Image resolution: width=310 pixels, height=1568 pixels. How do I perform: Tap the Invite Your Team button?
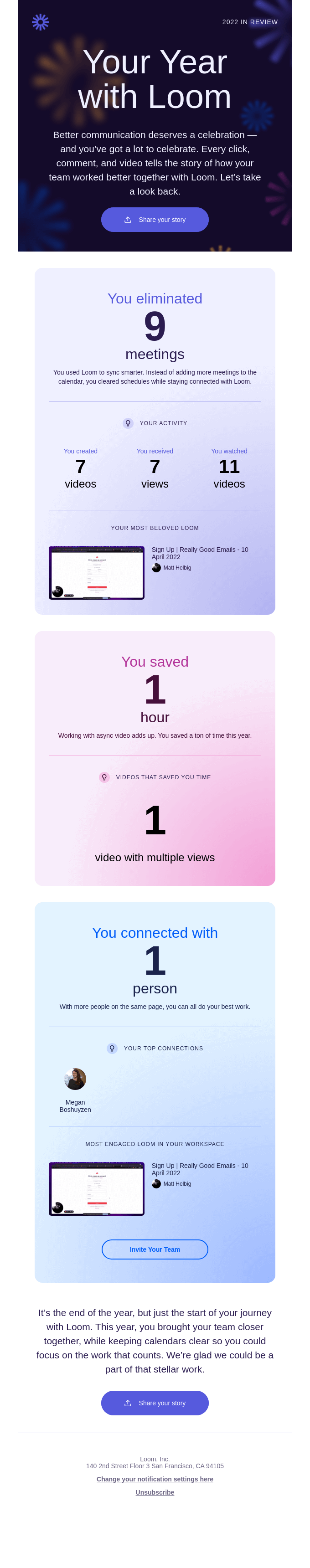click(155, 1249)
